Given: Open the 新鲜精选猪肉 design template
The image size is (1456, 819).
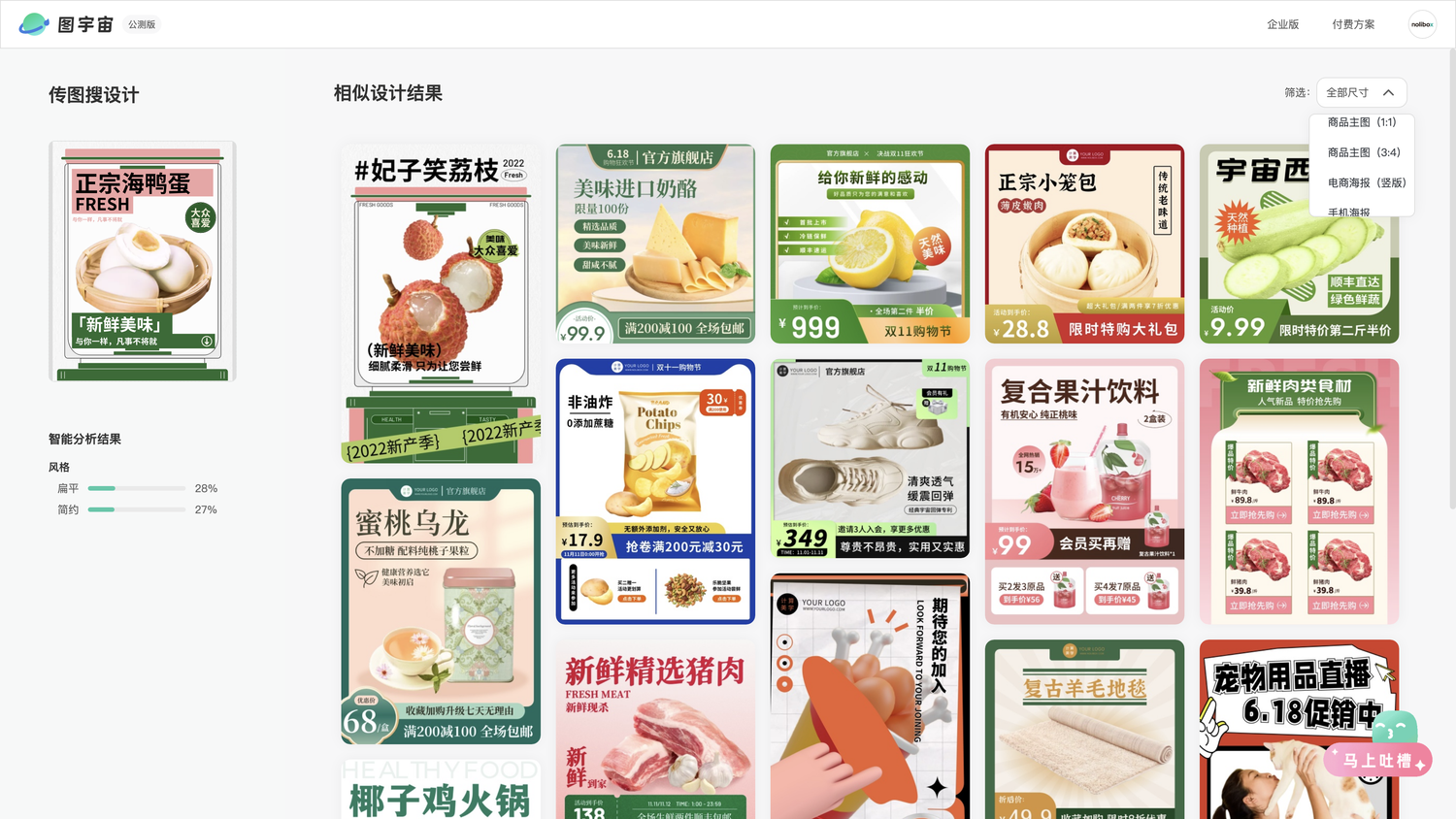Looking at the screenshot, I should pos(655,730).
